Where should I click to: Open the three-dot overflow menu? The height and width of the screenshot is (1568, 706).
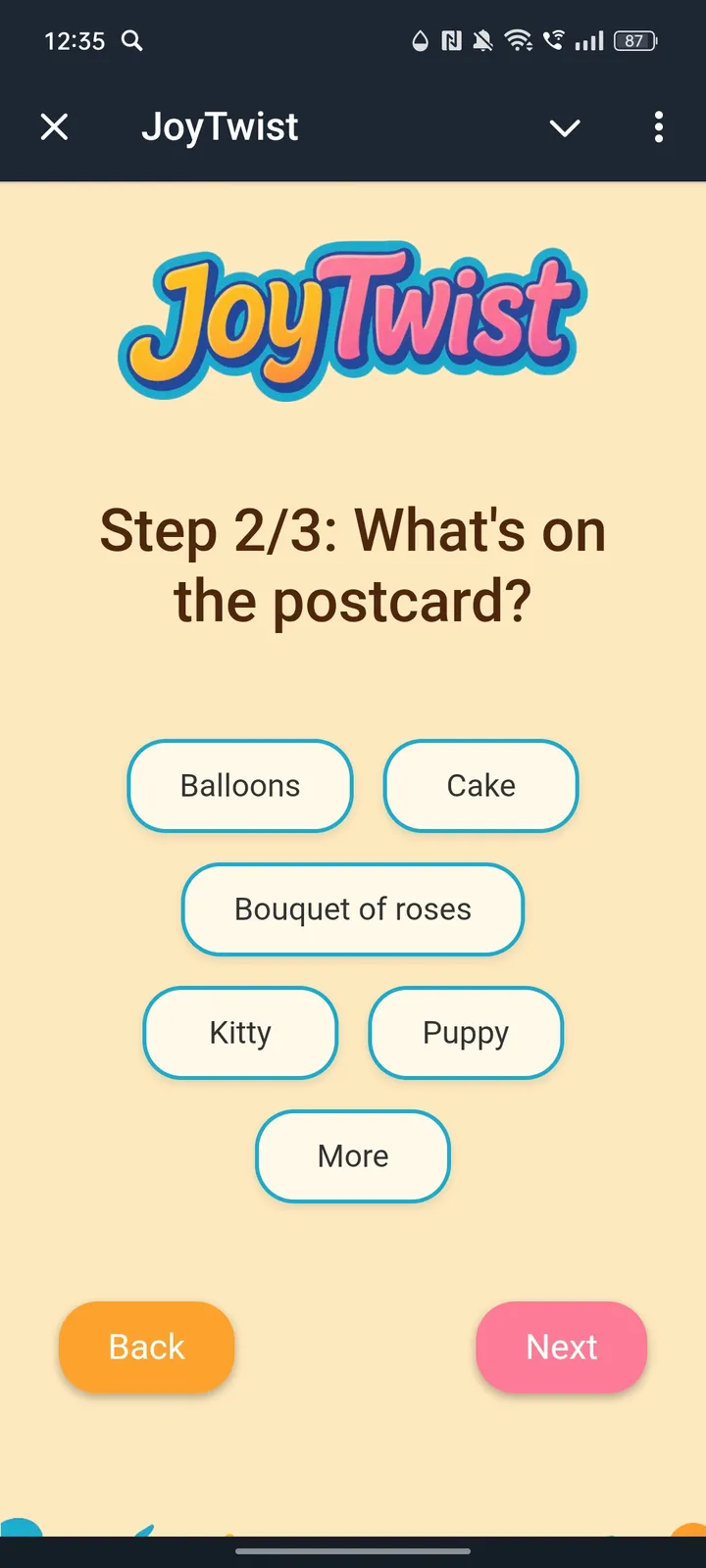658,127
